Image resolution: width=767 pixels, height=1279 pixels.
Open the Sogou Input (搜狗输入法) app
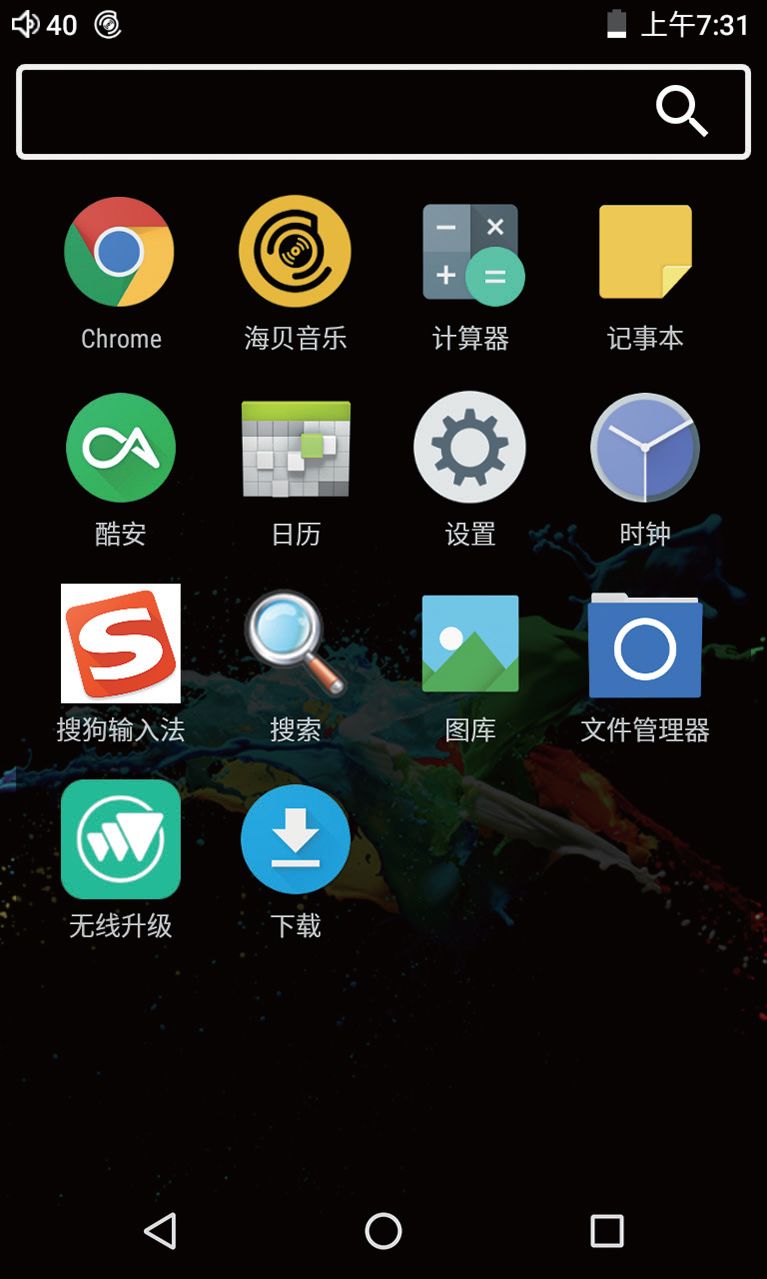121,643
